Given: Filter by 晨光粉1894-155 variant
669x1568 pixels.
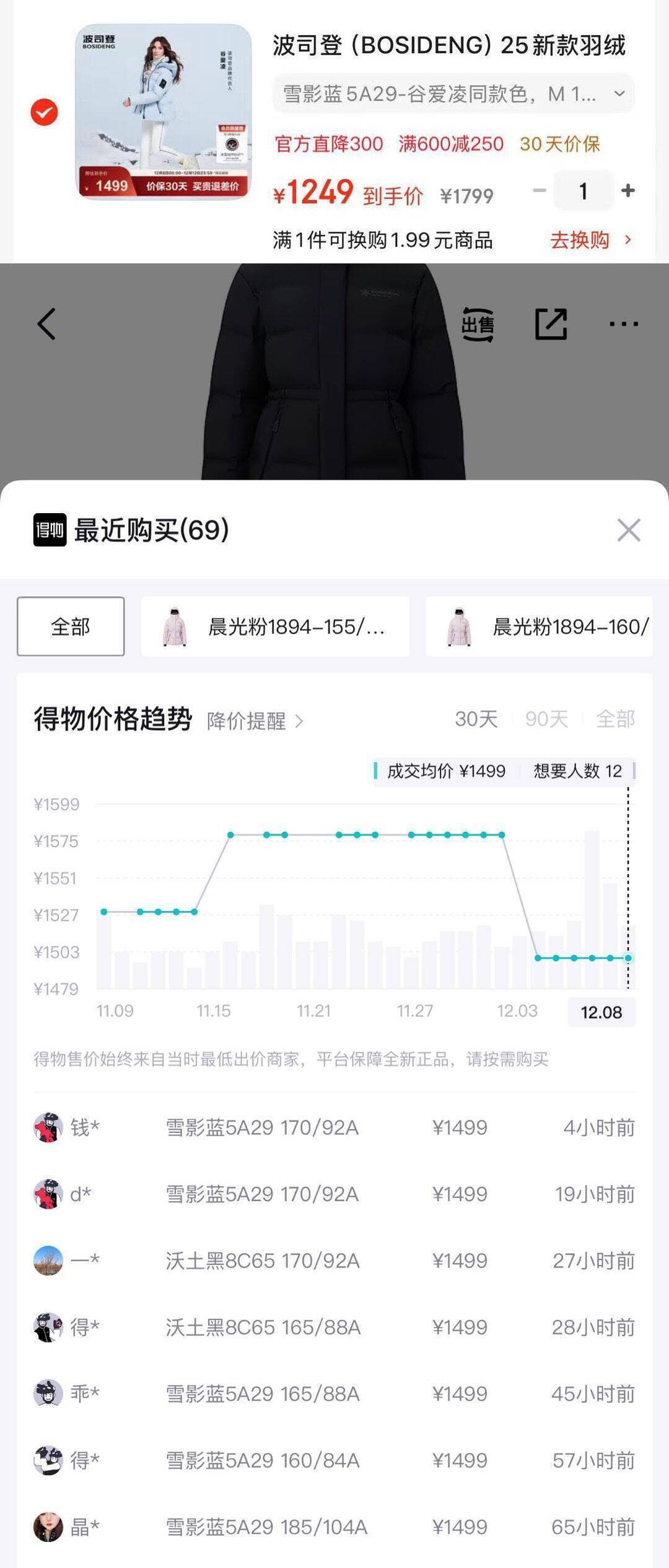Looking at the screenshot, I should (275, 627).
